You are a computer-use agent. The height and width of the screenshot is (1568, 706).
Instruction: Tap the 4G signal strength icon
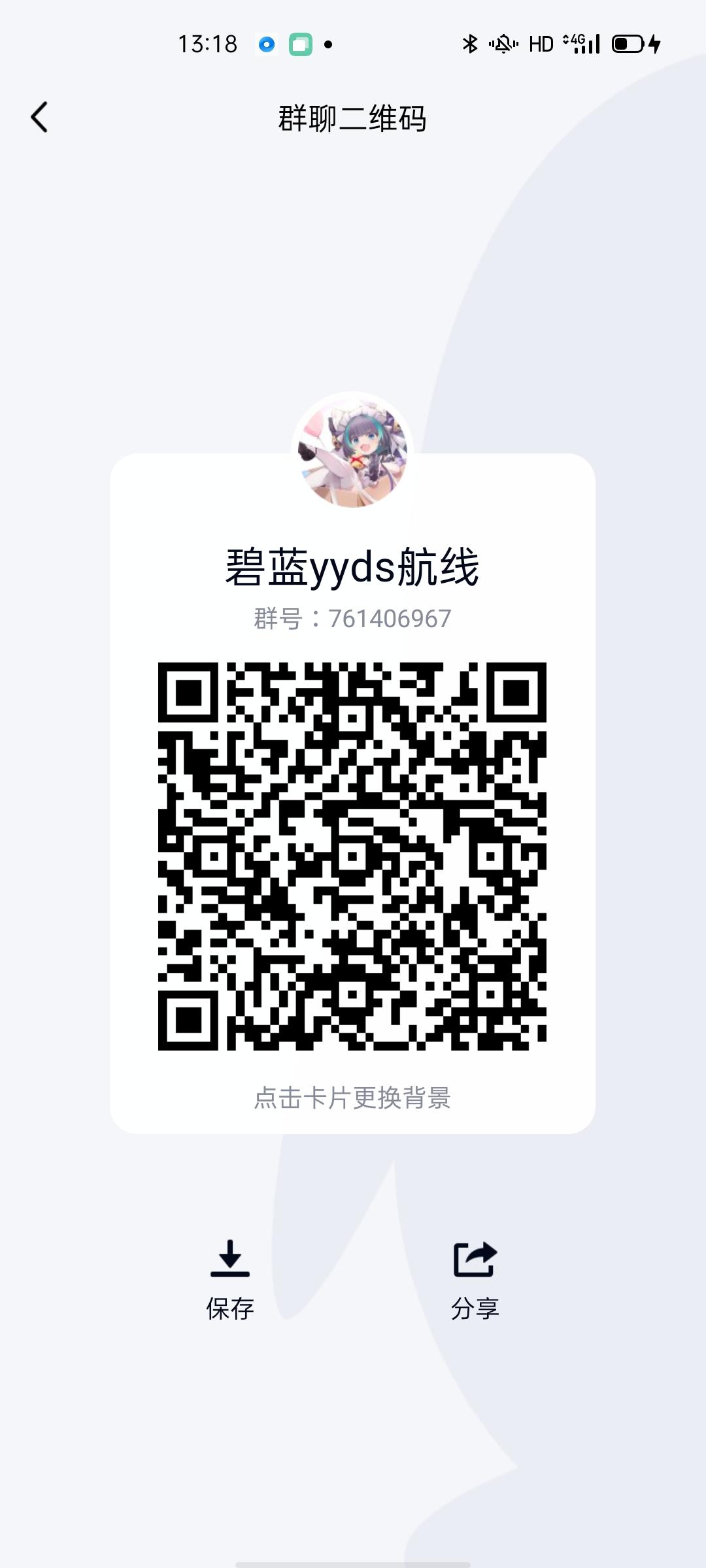(580, 42)
